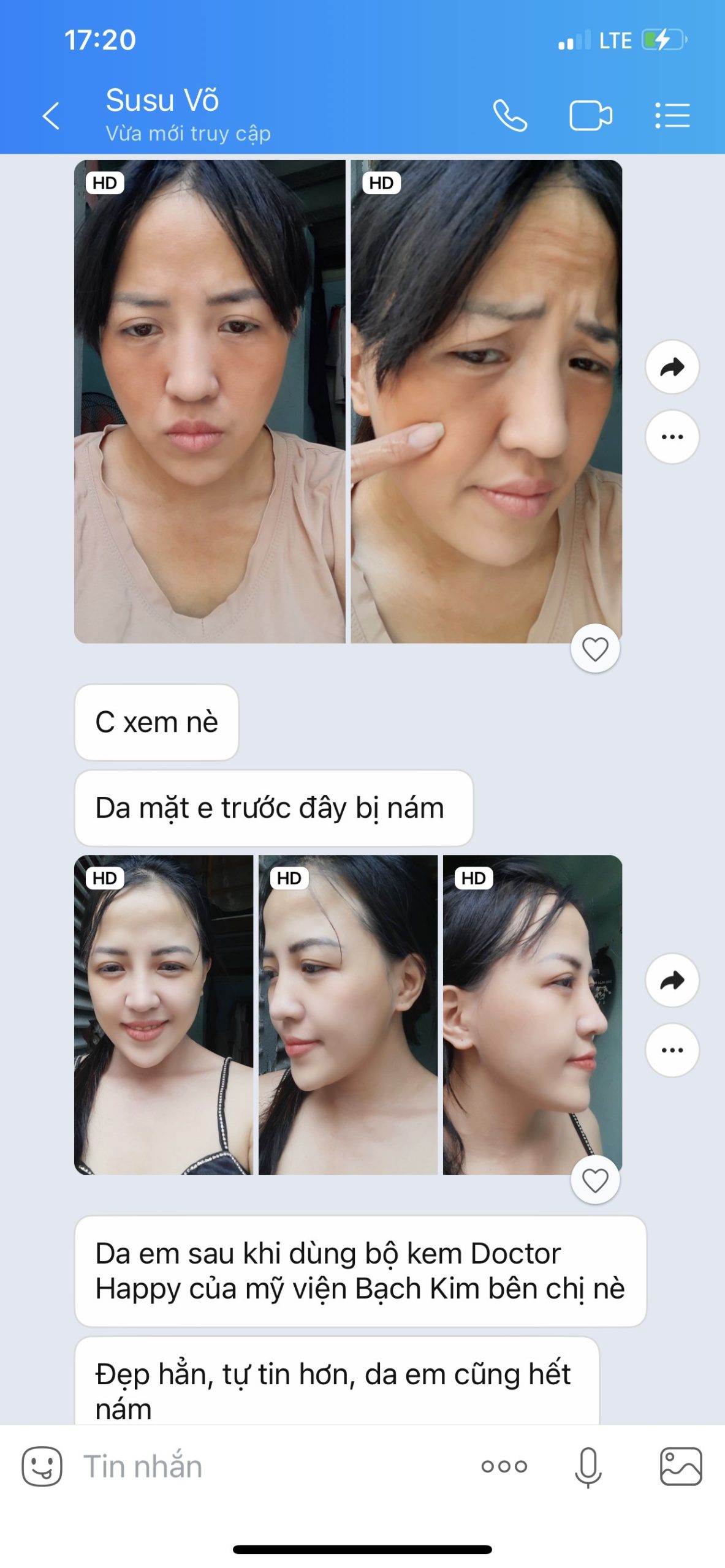This screenshot has width=725, height=1568.
Task: Forward the three-photo message
Action: (x=672, y=981)
